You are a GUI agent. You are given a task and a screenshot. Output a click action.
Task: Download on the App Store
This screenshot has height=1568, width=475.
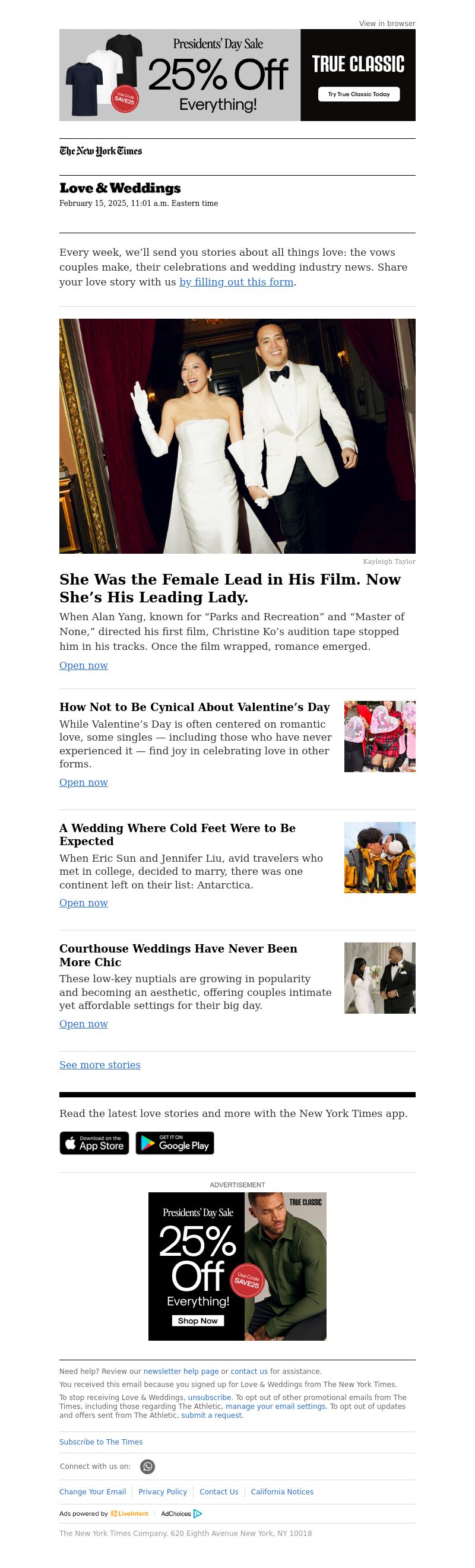tap(94, 1142)
